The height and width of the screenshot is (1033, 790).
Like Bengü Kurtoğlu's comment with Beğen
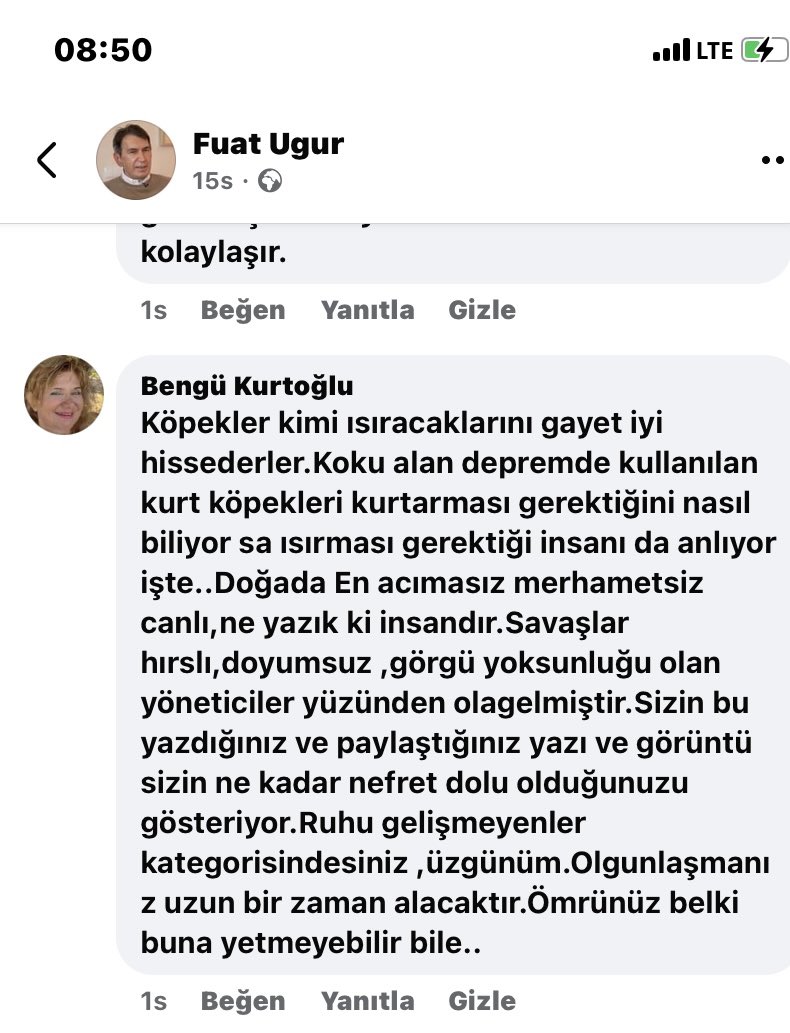click(x=243, y=1001)
